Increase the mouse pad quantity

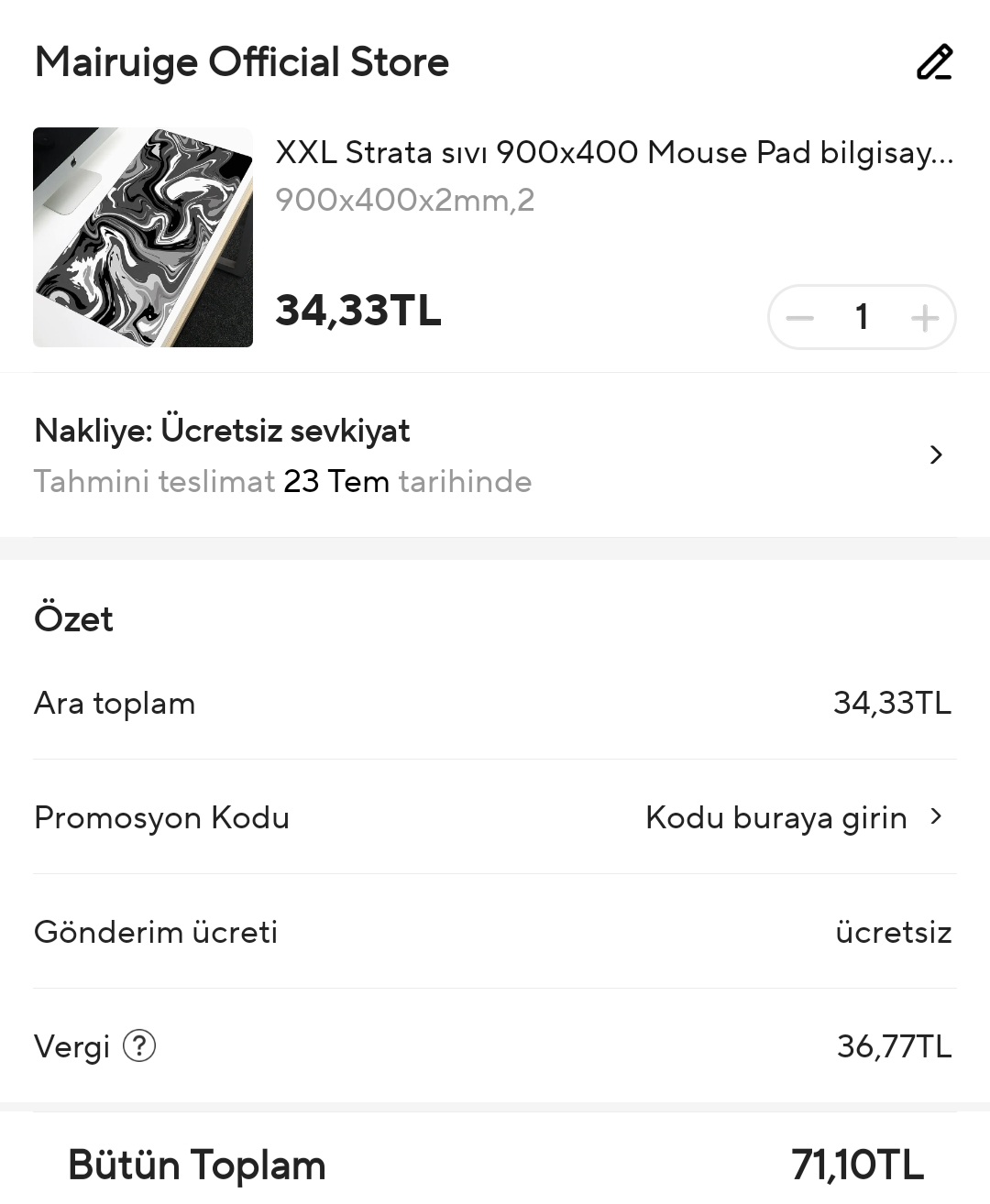coord(925,318)
